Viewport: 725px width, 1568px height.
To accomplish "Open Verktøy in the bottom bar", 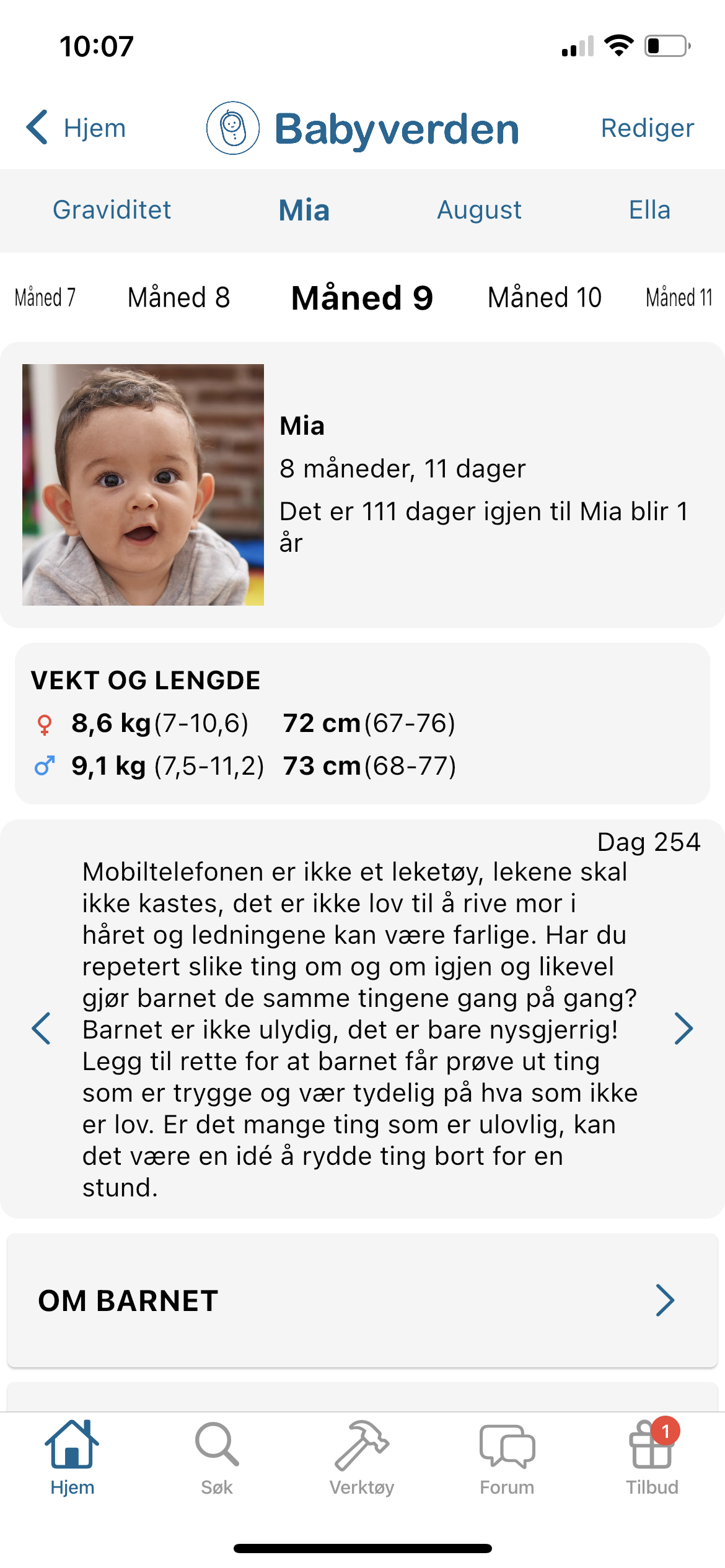I will 362,1458.
